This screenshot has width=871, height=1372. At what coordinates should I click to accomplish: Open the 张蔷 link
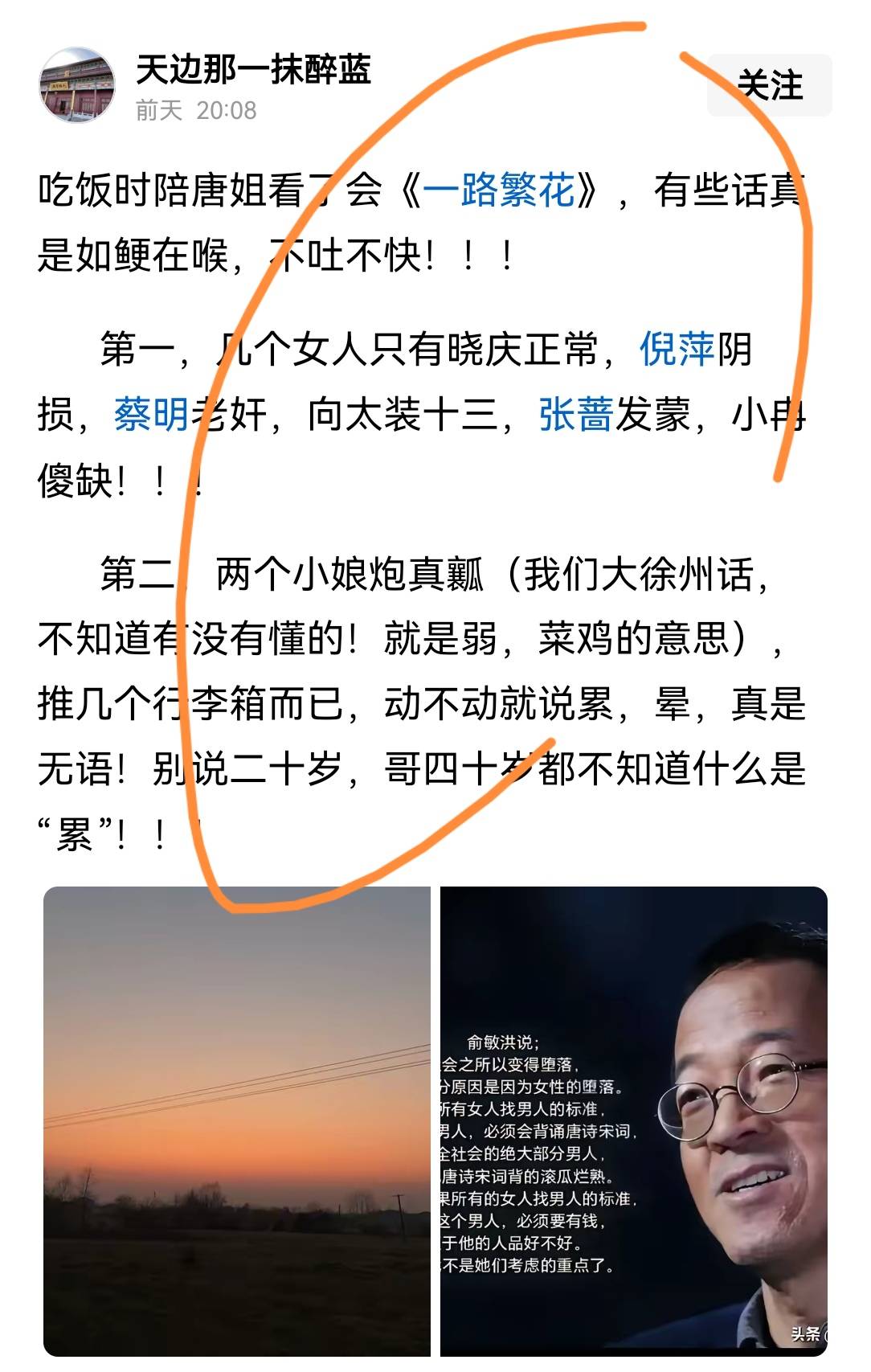(x=576, y=415)
